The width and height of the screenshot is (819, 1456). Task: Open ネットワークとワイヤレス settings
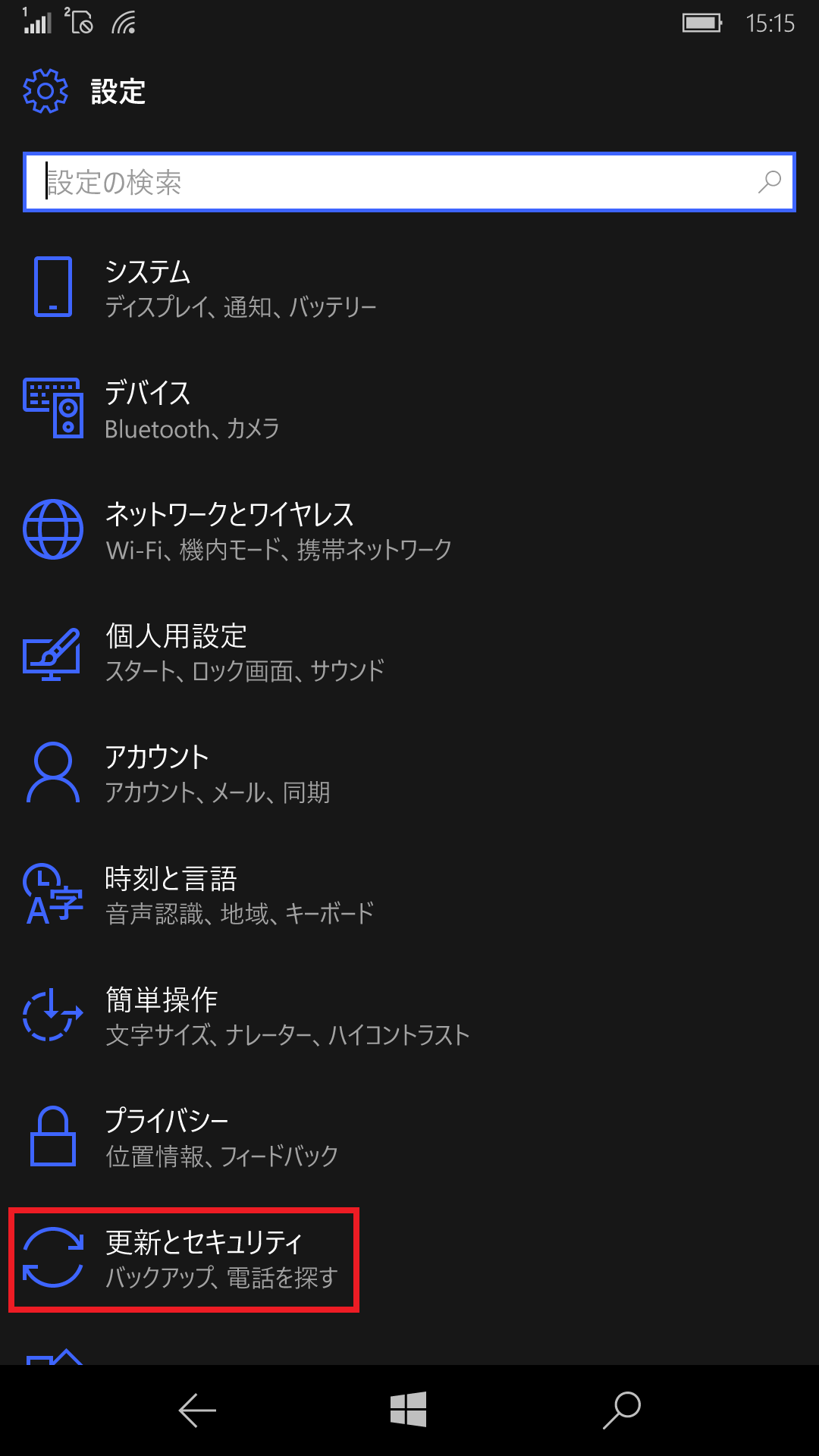tap(409, 531)
